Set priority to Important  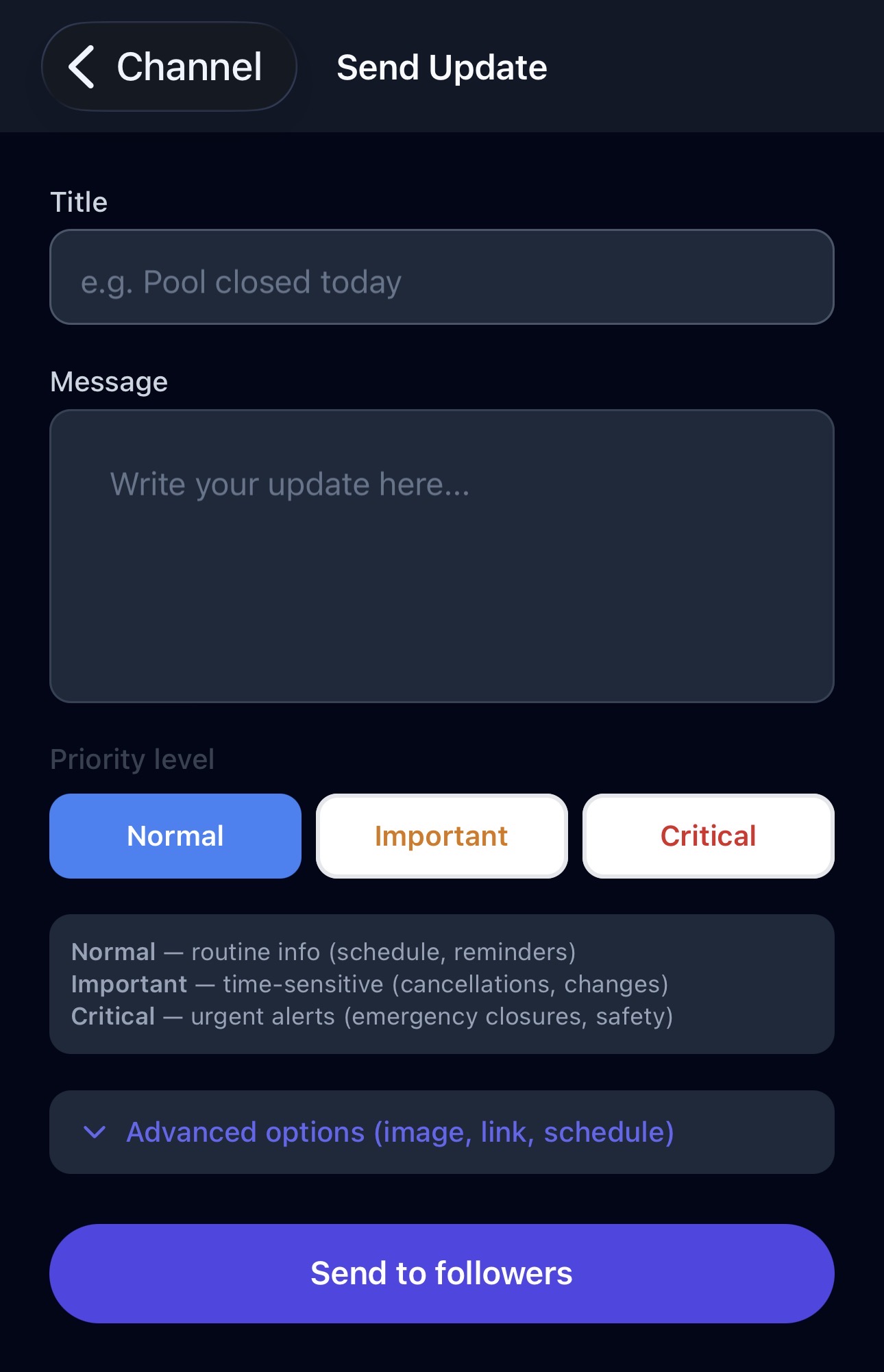(441, 836)
